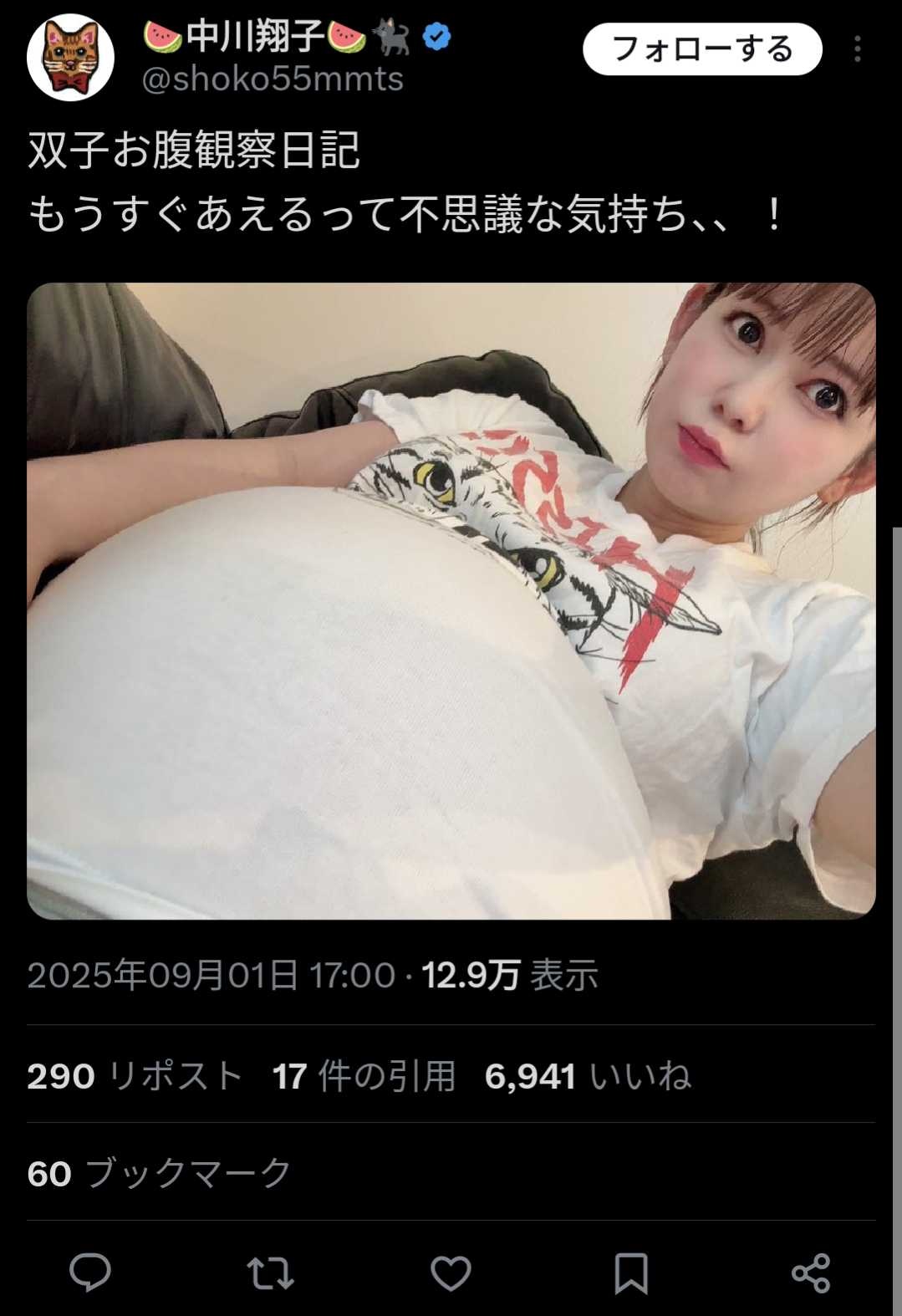This screenshot has height=1316, width=902.
Task: Bookmark this post
Action: tap(631, 1273)
